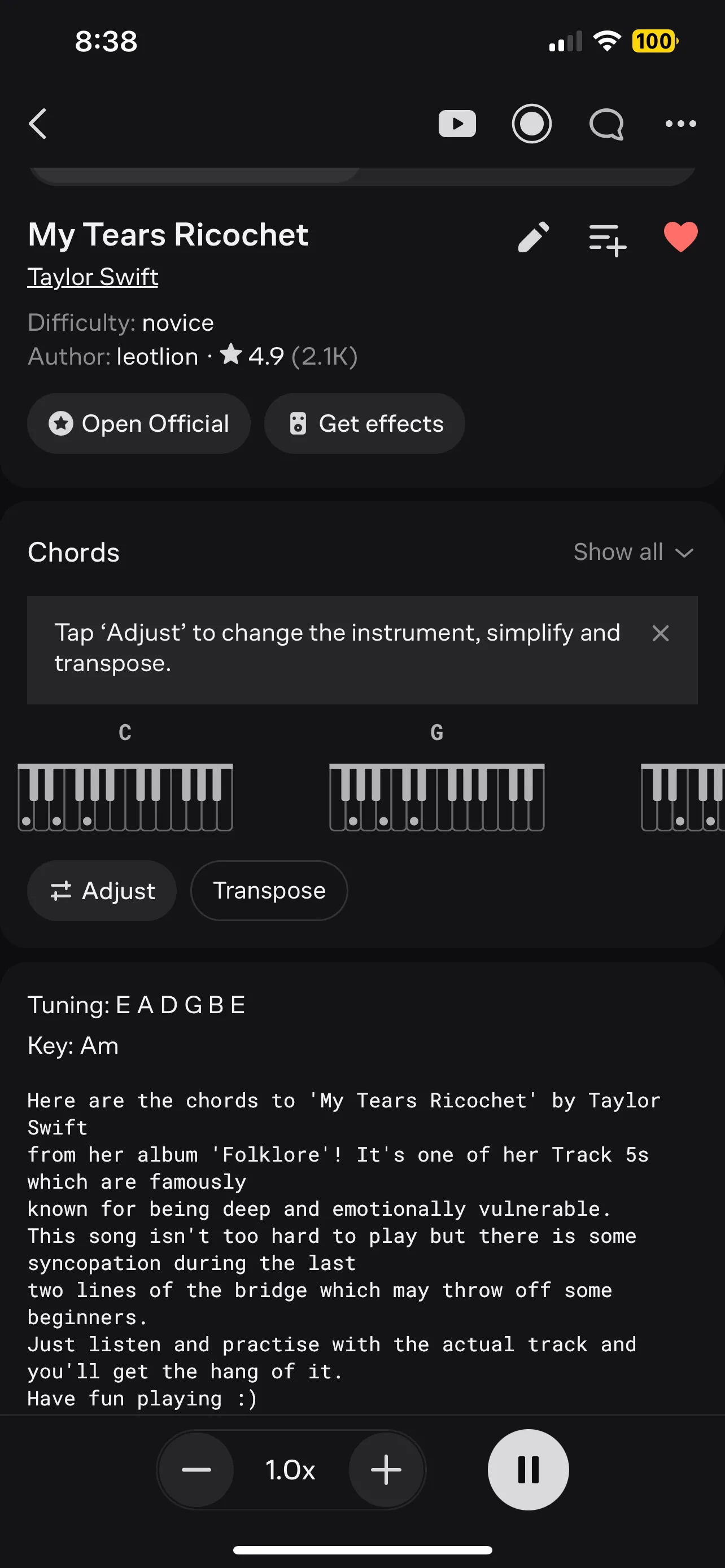Tap Get effects
Viewport: 725px width, 1568px height.
(365, 423)
